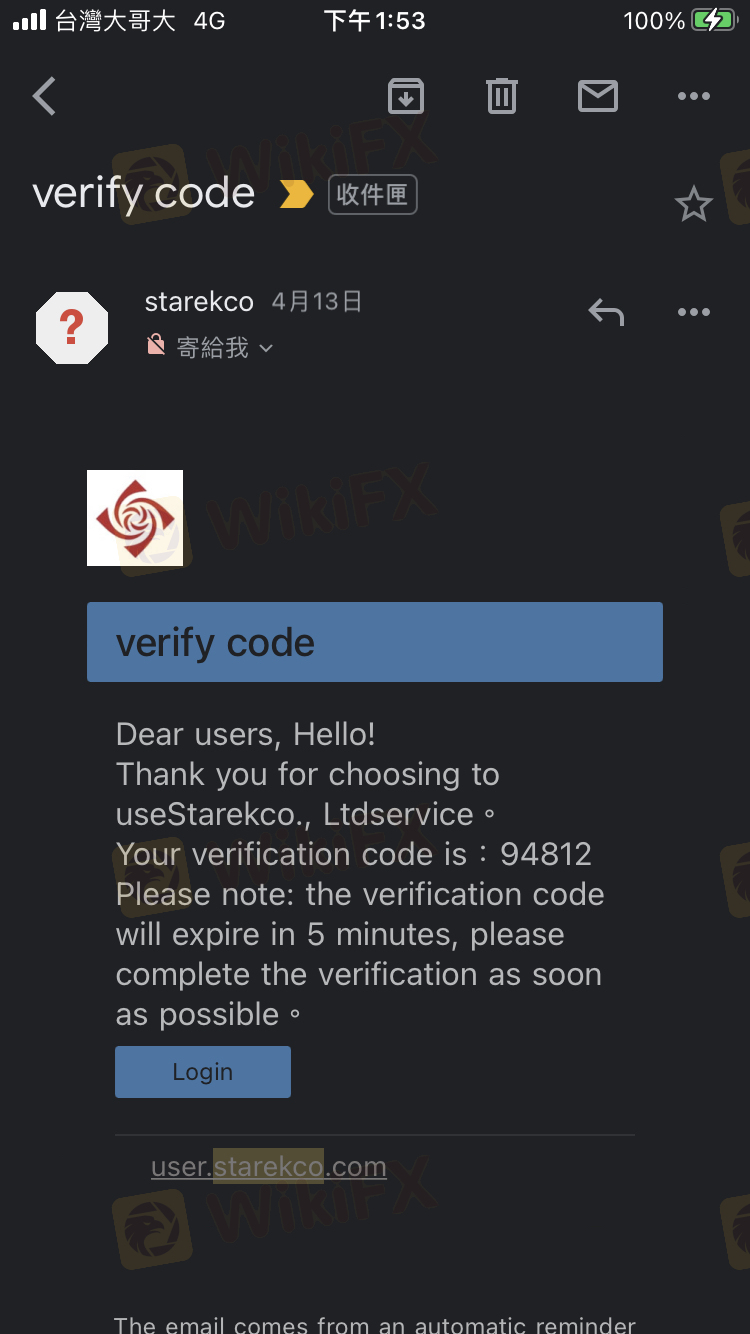
Task: Star the verify code email
Action: (693, 205)
